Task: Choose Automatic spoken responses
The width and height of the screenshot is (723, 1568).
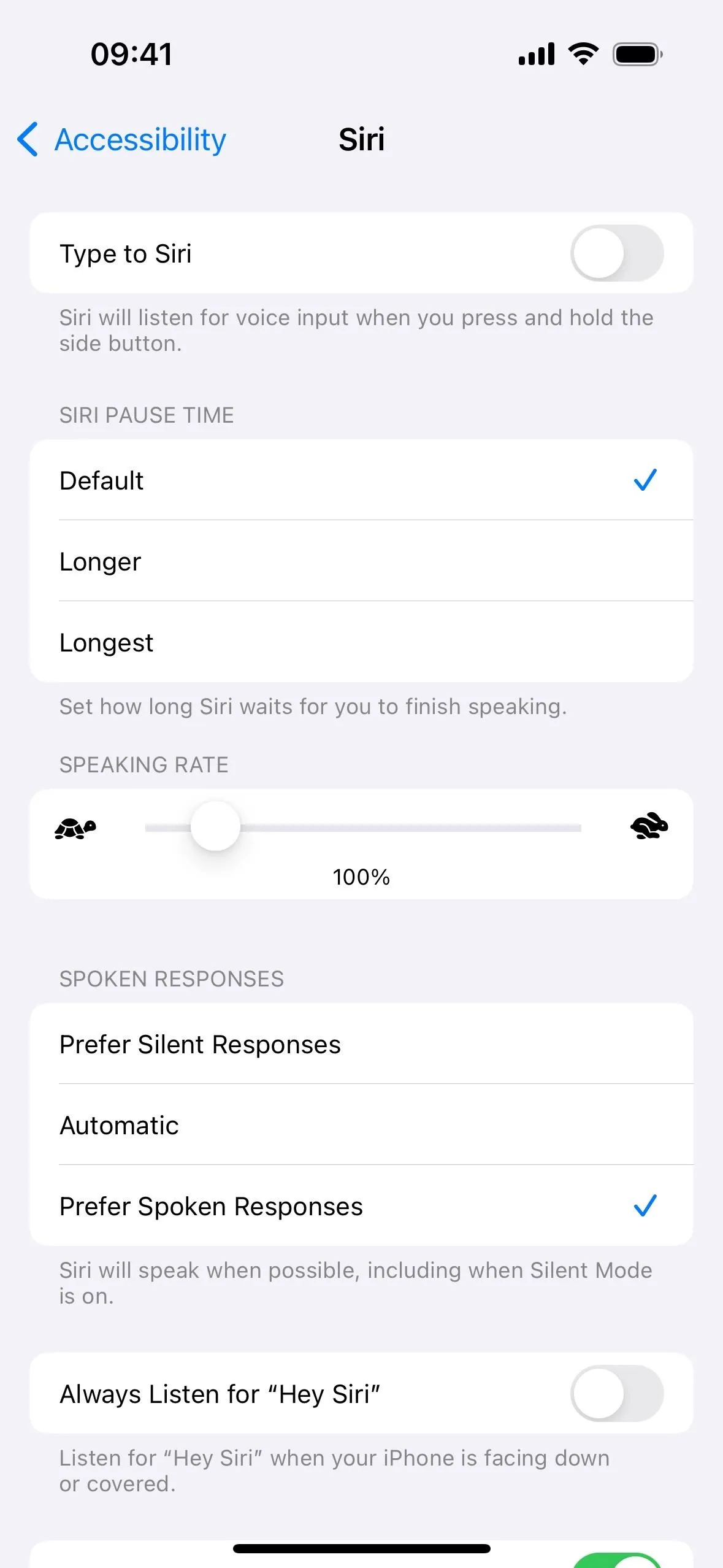Action: 361,1124
